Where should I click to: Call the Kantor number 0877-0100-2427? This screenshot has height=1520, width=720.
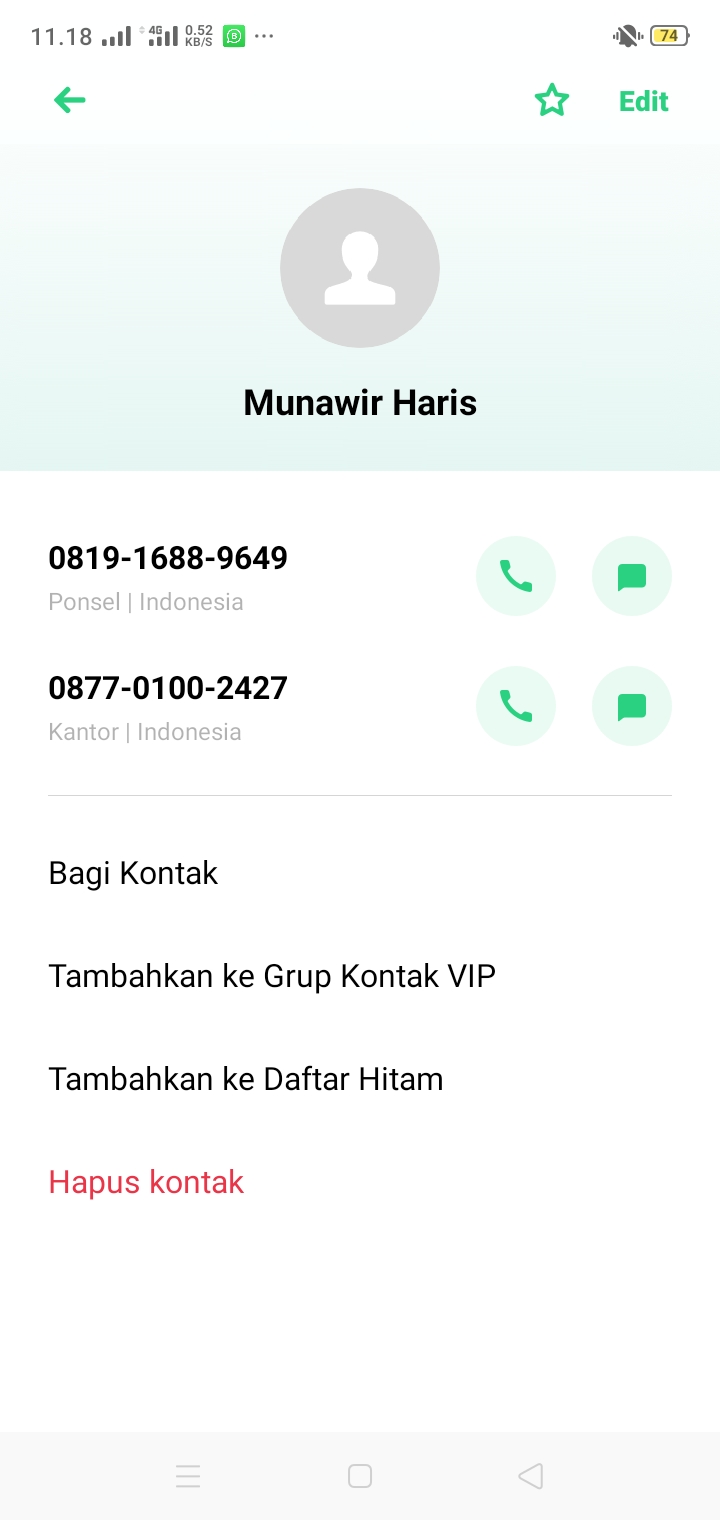pyautogui.click(x=516, y=706)
